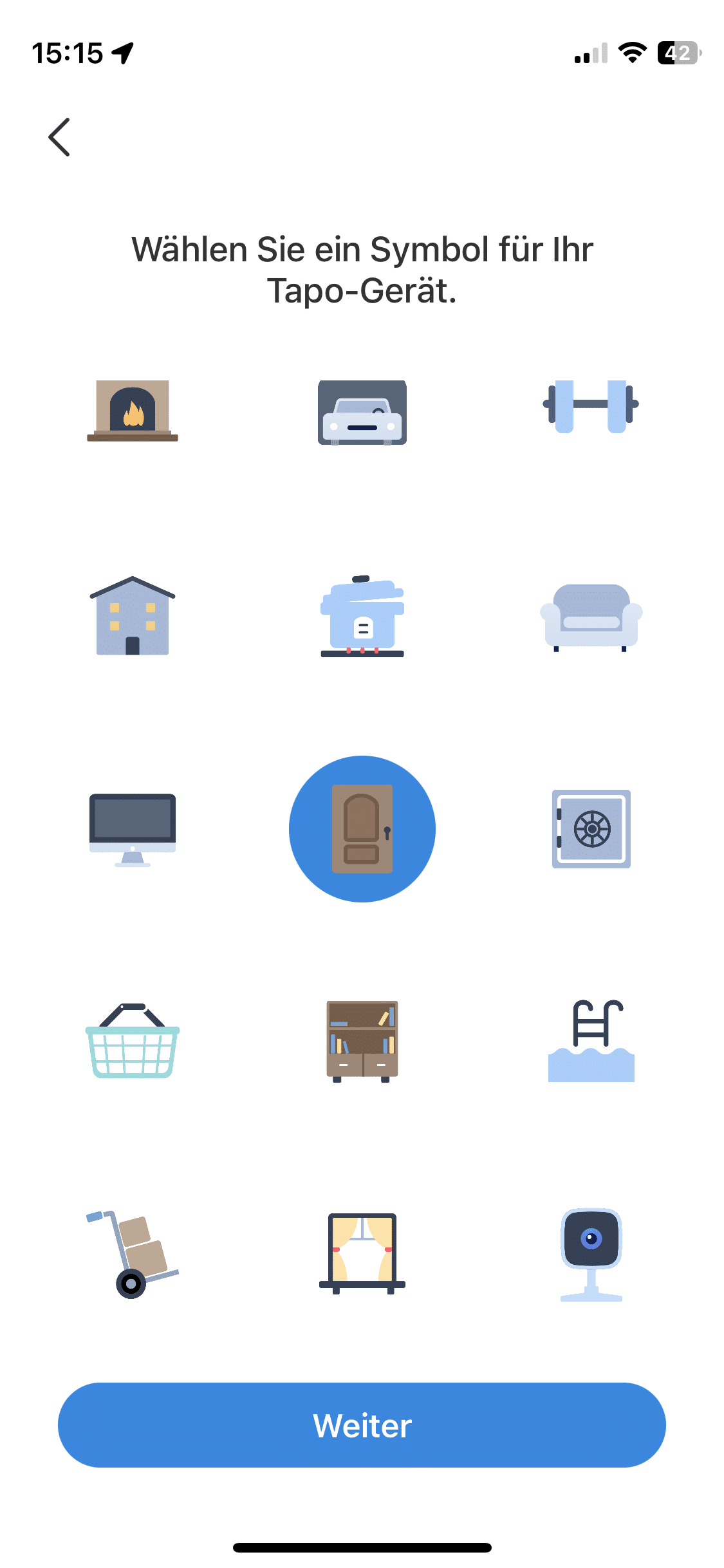Select the hand truck with boxes symbol
Image resolution: width=724 pixels, height=1568 pixels.
(x=133, y=1254)
